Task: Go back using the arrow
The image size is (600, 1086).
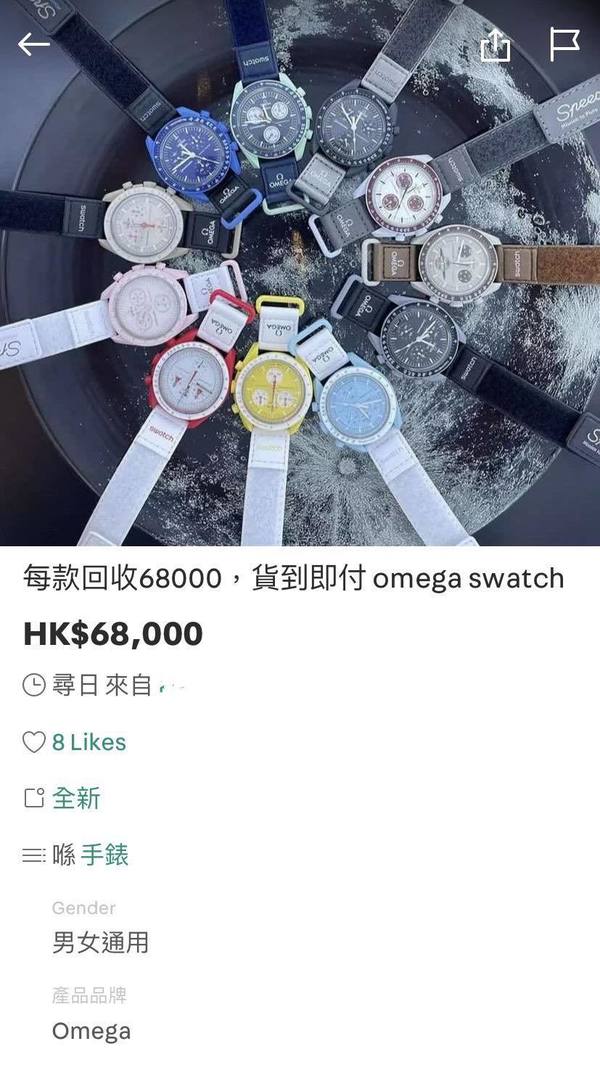Action: (34, 45)
